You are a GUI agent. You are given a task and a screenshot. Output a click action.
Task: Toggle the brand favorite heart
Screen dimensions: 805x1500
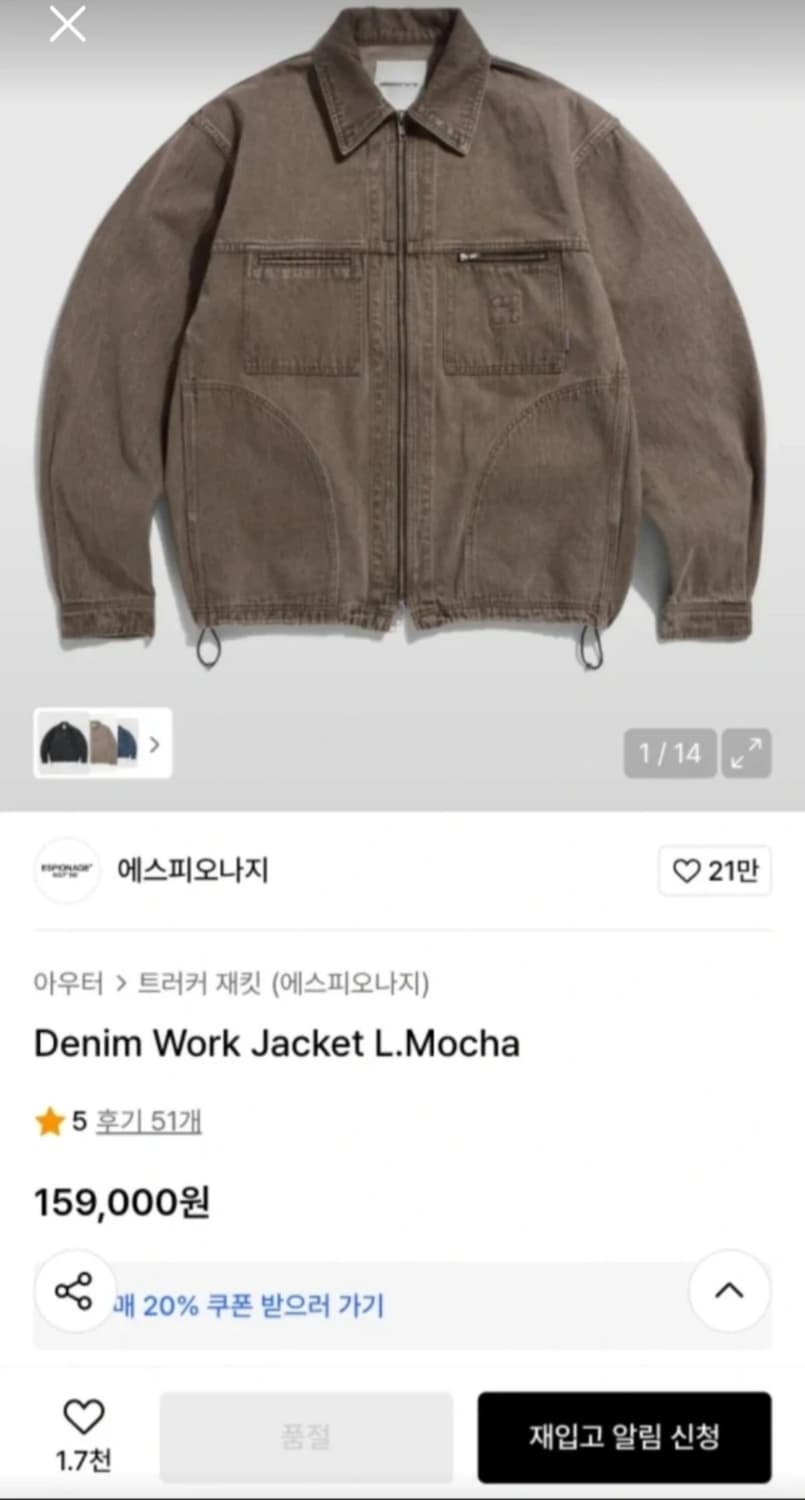(x=687, y=871)
